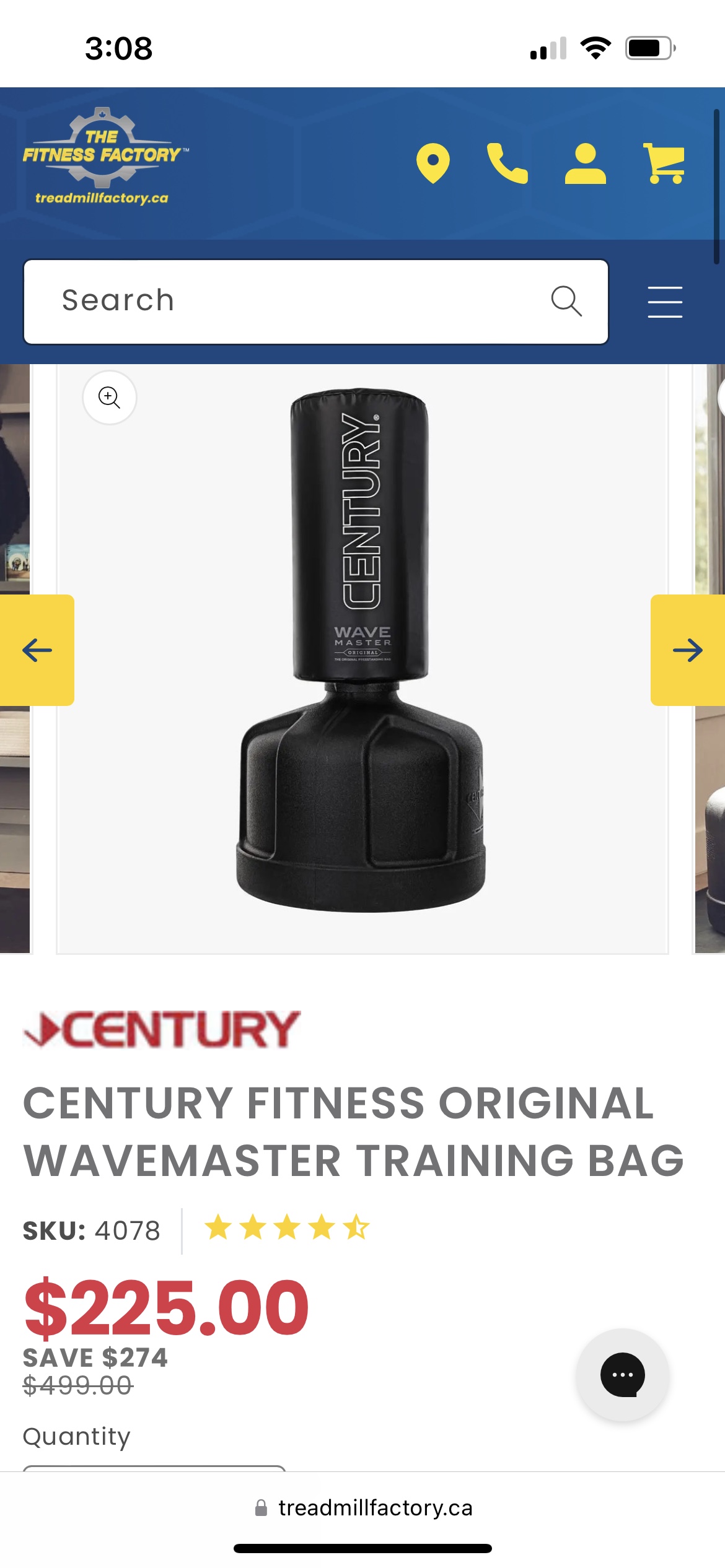Image resolution: width=725 pixels, height=1568 pixels.
Task: Tap the phone call icon
Action: [x=507, y=163]
